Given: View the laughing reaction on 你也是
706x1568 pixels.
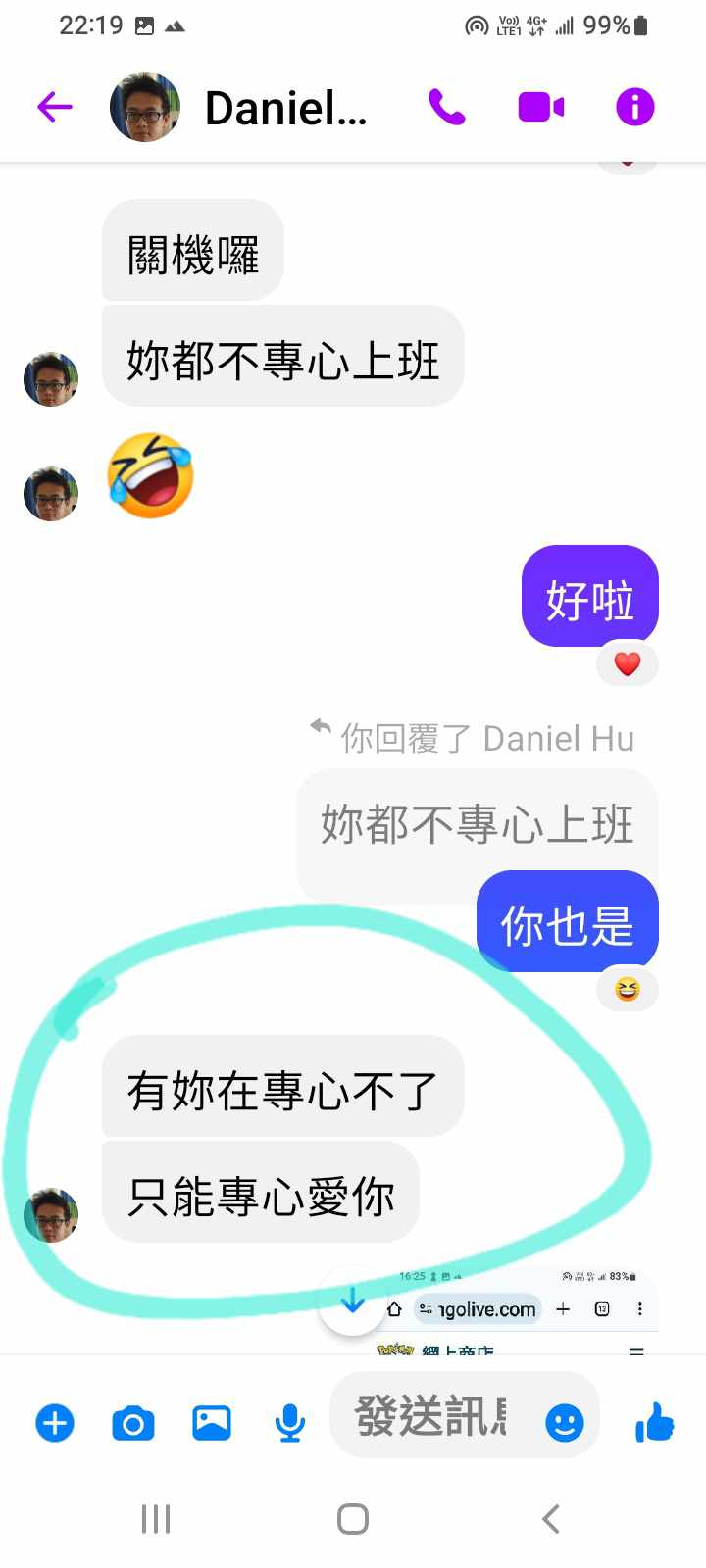Looking at the screenshot, I should (628, 990).
